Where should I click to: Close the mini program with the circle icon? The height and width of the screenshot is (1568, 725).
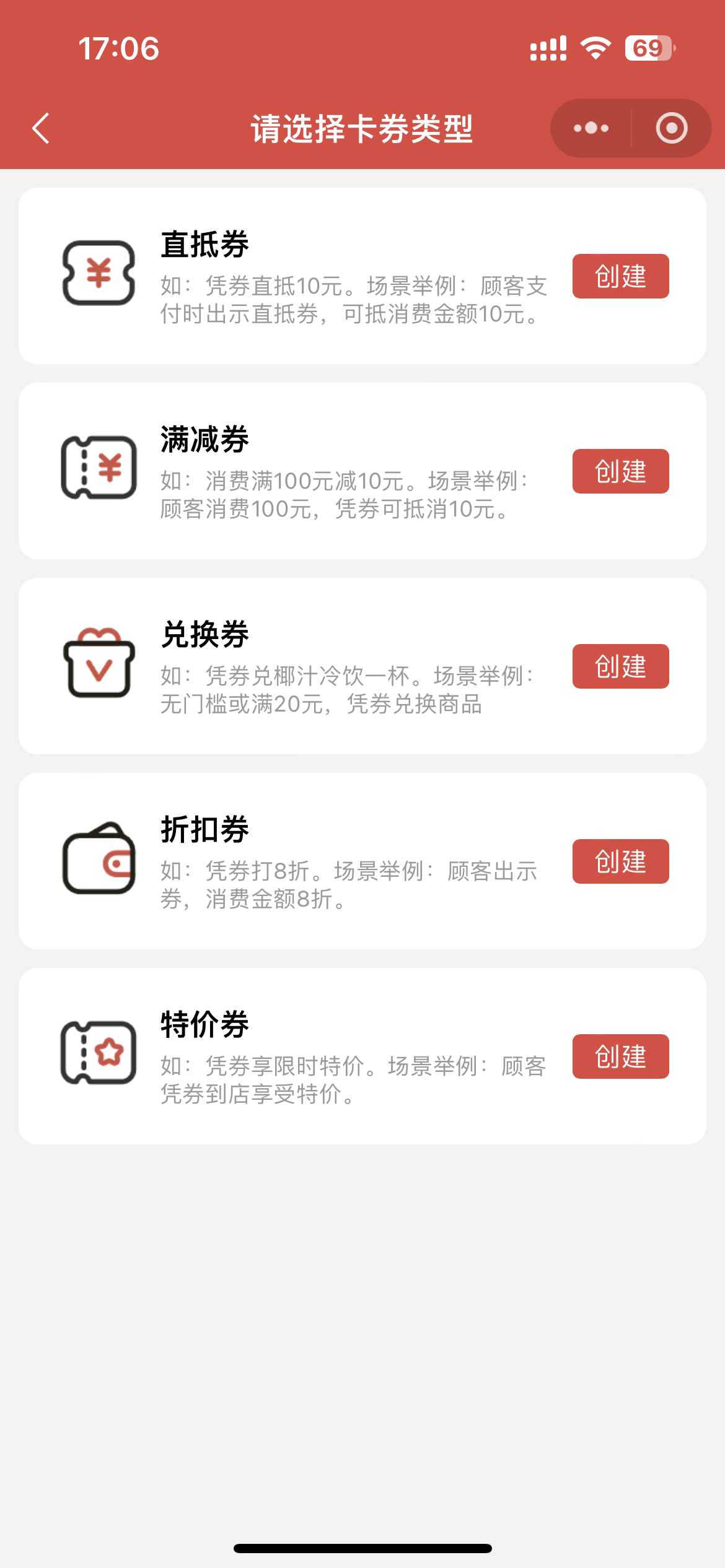point(672,128)
